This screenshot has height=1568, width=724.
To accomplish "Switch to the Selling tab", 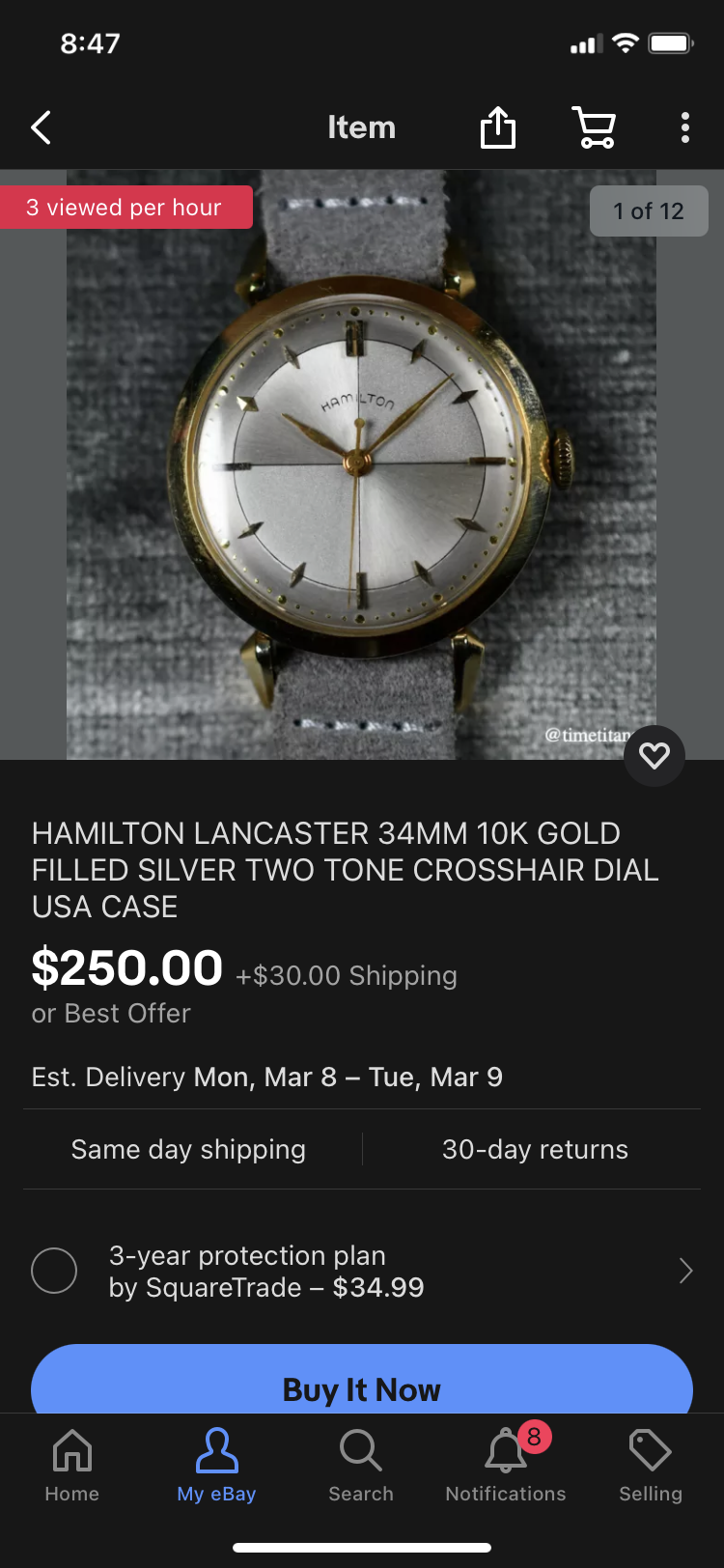I will coord(650,1466).
